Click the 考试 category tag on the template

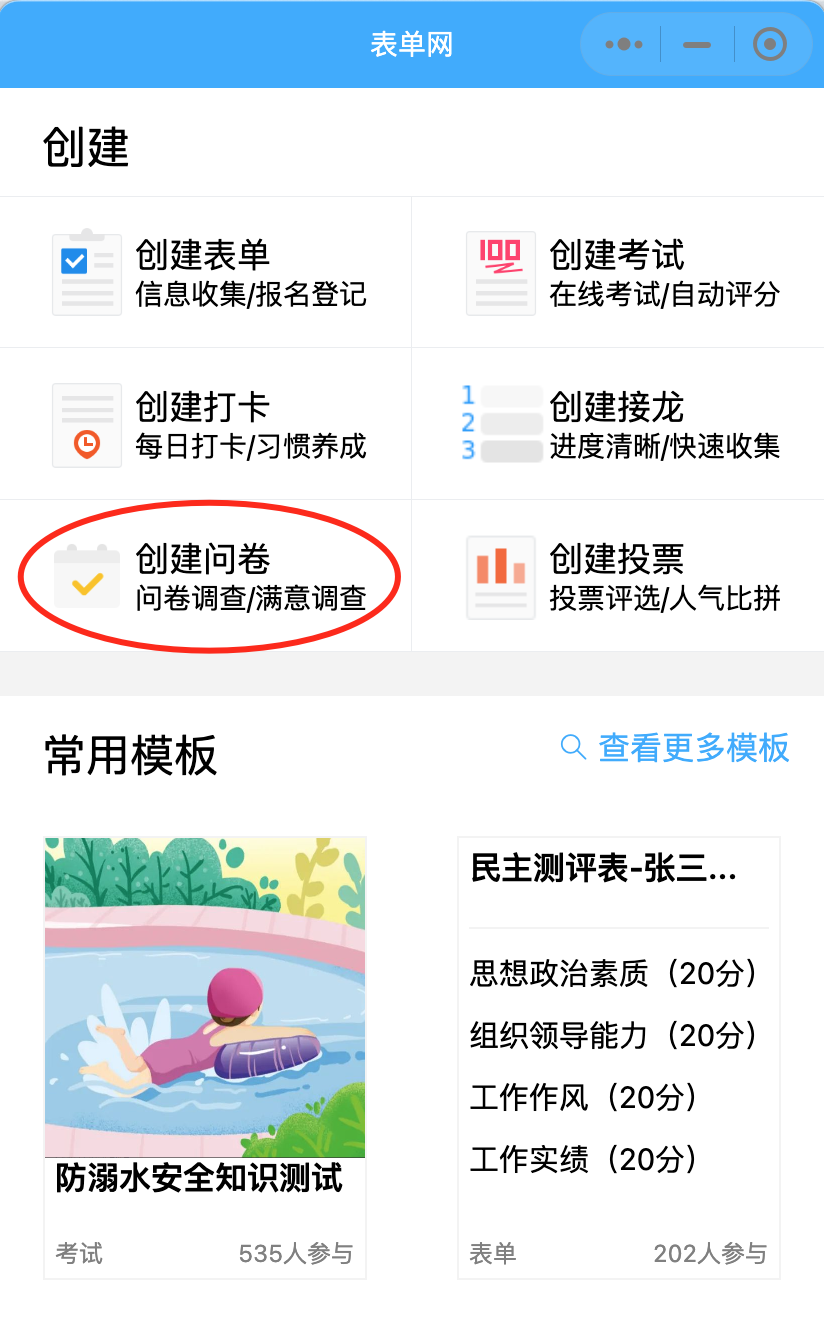[x=78, y=1253]
